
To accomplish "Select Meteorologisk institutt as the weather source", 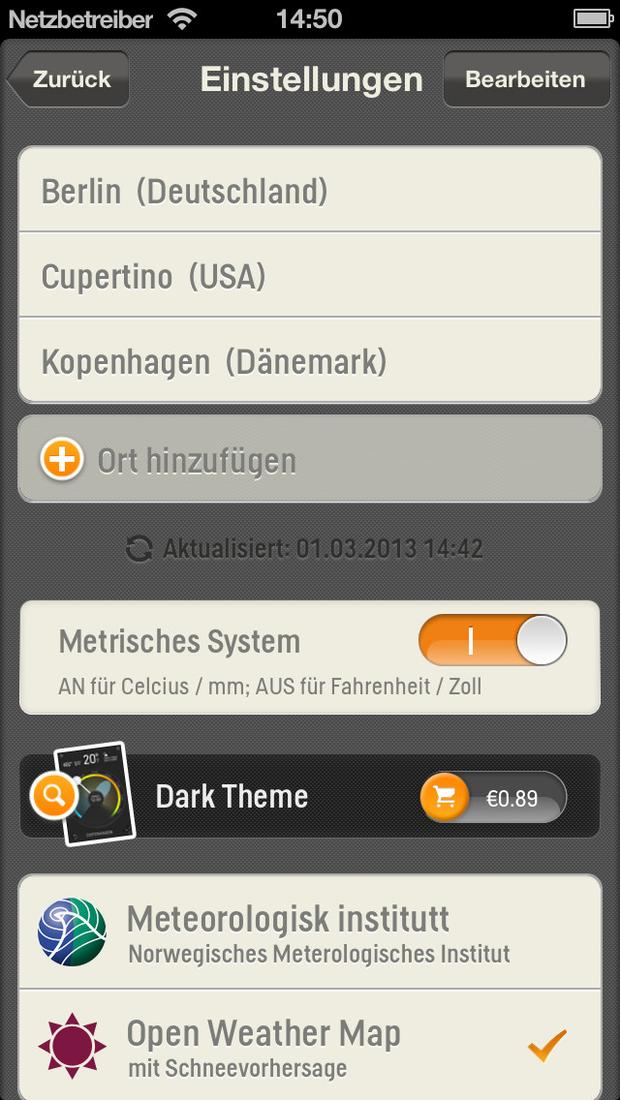I will coord(310,932).
